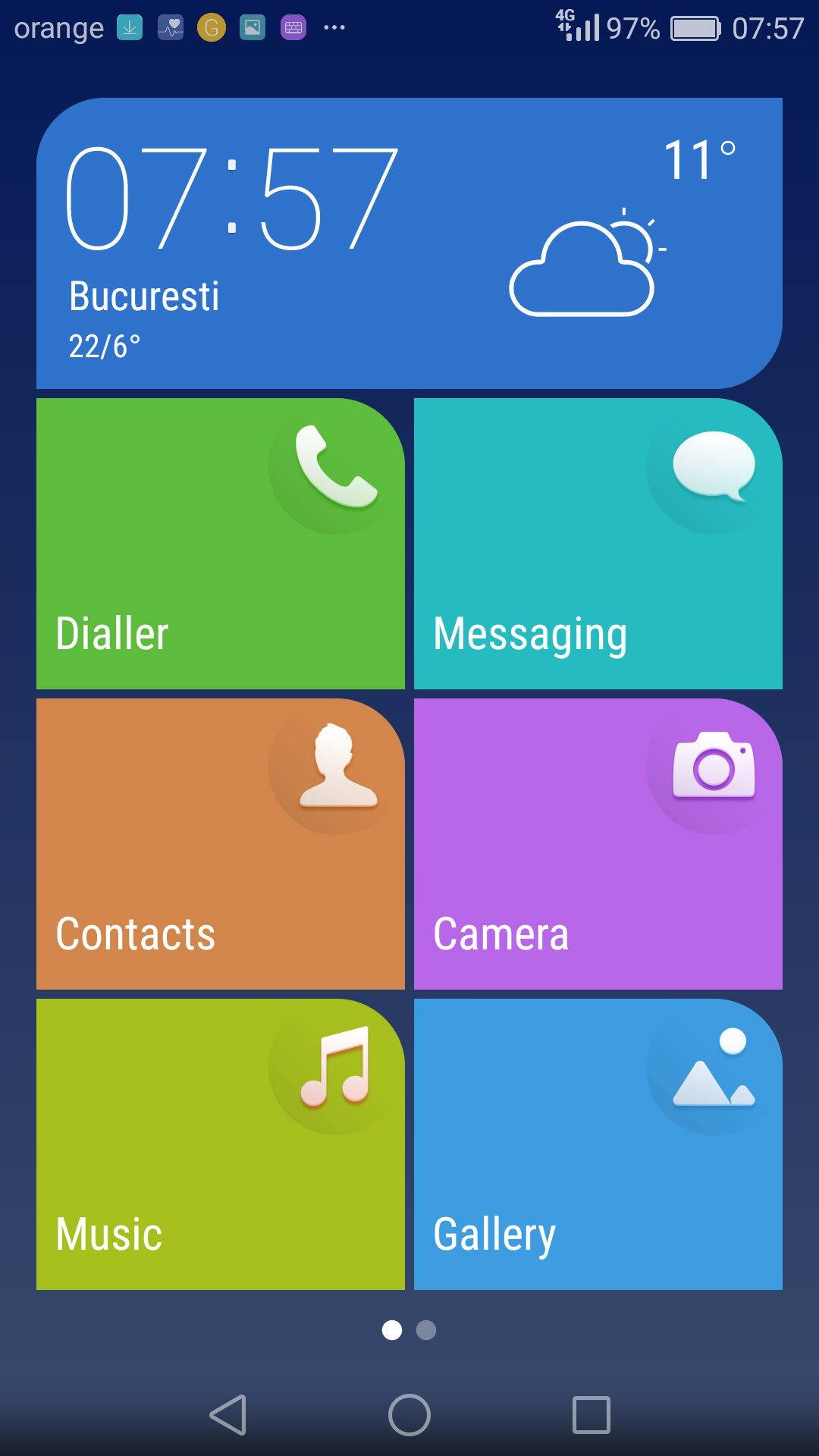Open the Gallery tile
Image resolution: width=819 pixels, height=1456 pixels.
pyautogui.click(x=598, y=1144)
